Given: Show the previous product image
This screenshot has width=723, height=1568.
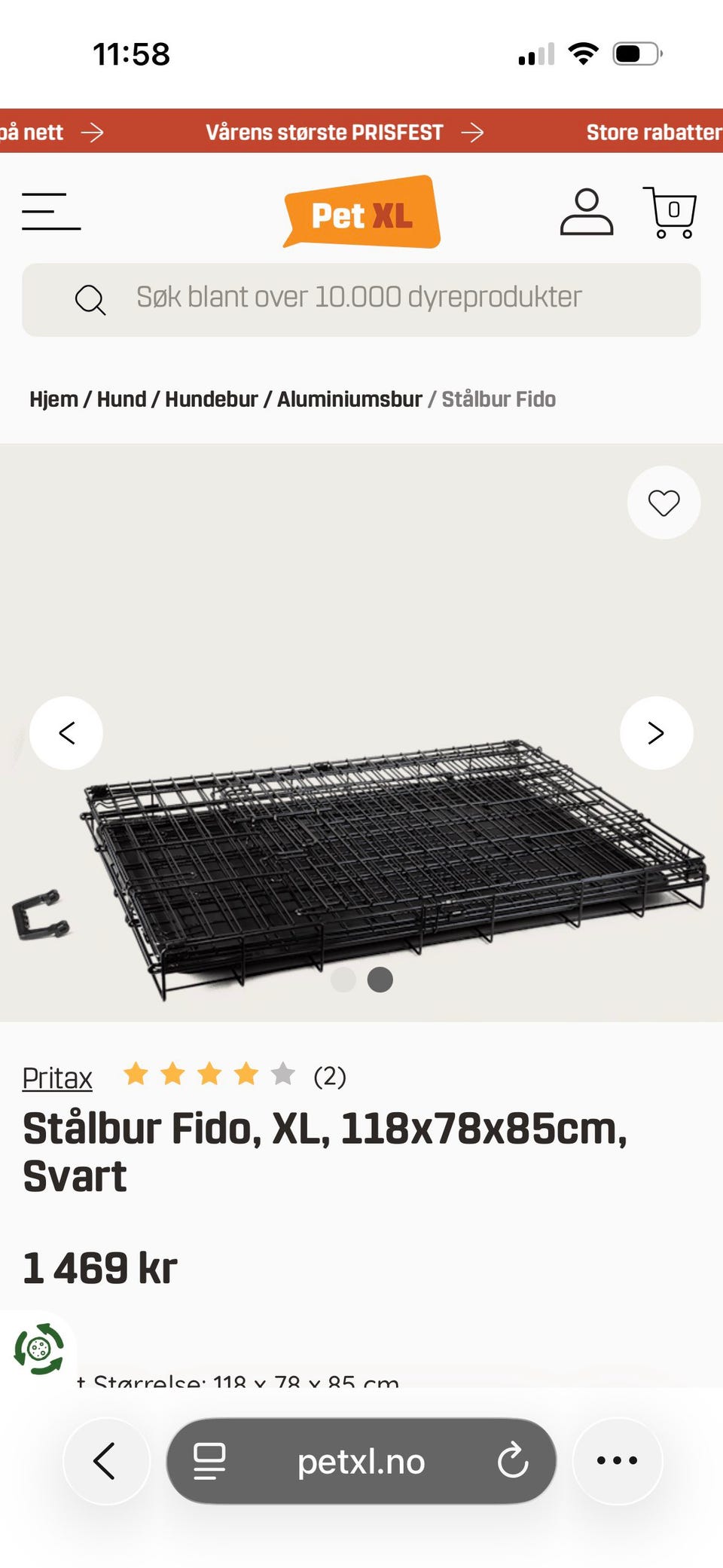Looking at the screenshot, I should [66, 732].
